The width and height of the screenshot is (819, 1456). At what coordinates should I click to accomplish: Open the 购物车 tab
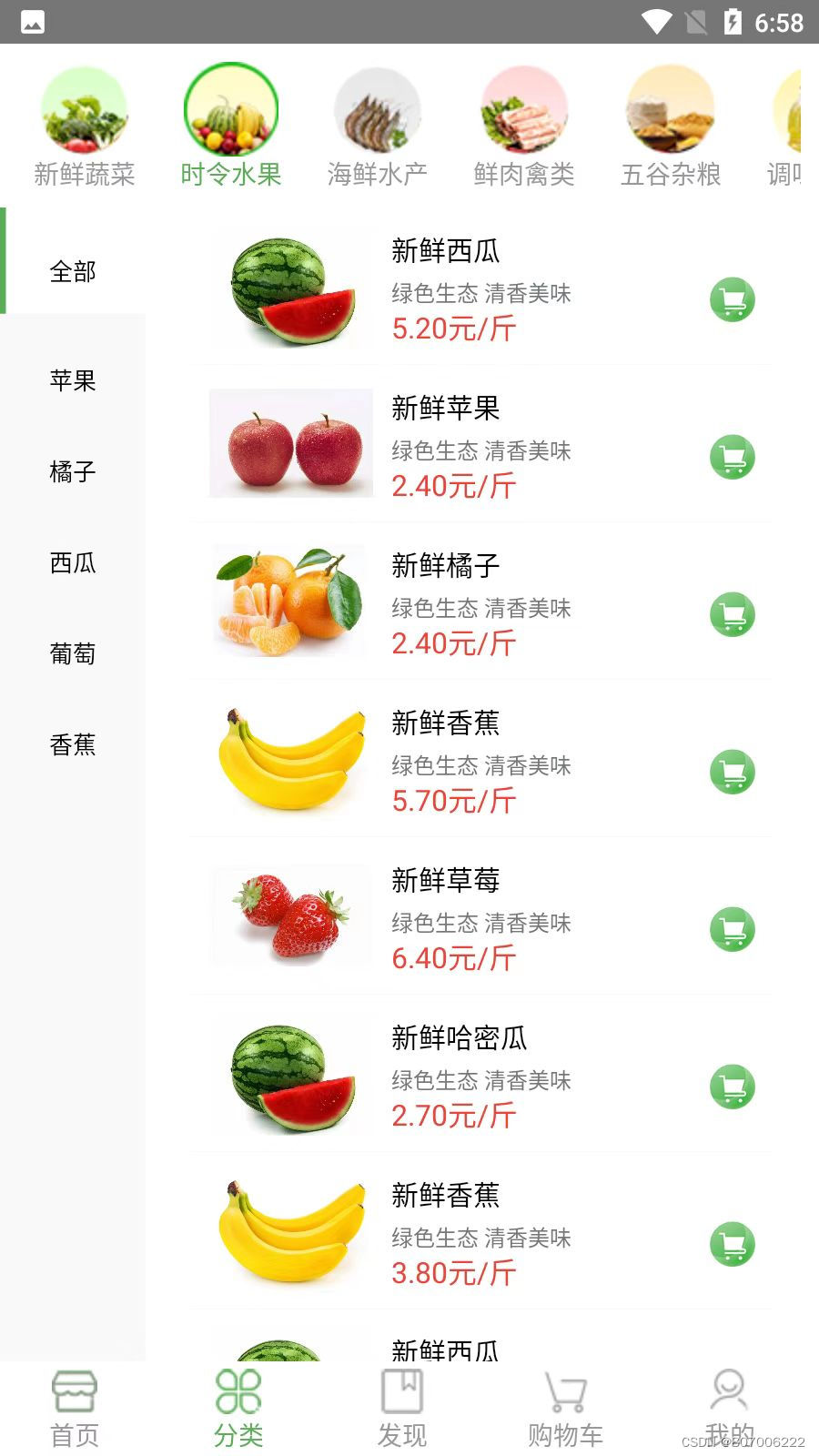565,1409
